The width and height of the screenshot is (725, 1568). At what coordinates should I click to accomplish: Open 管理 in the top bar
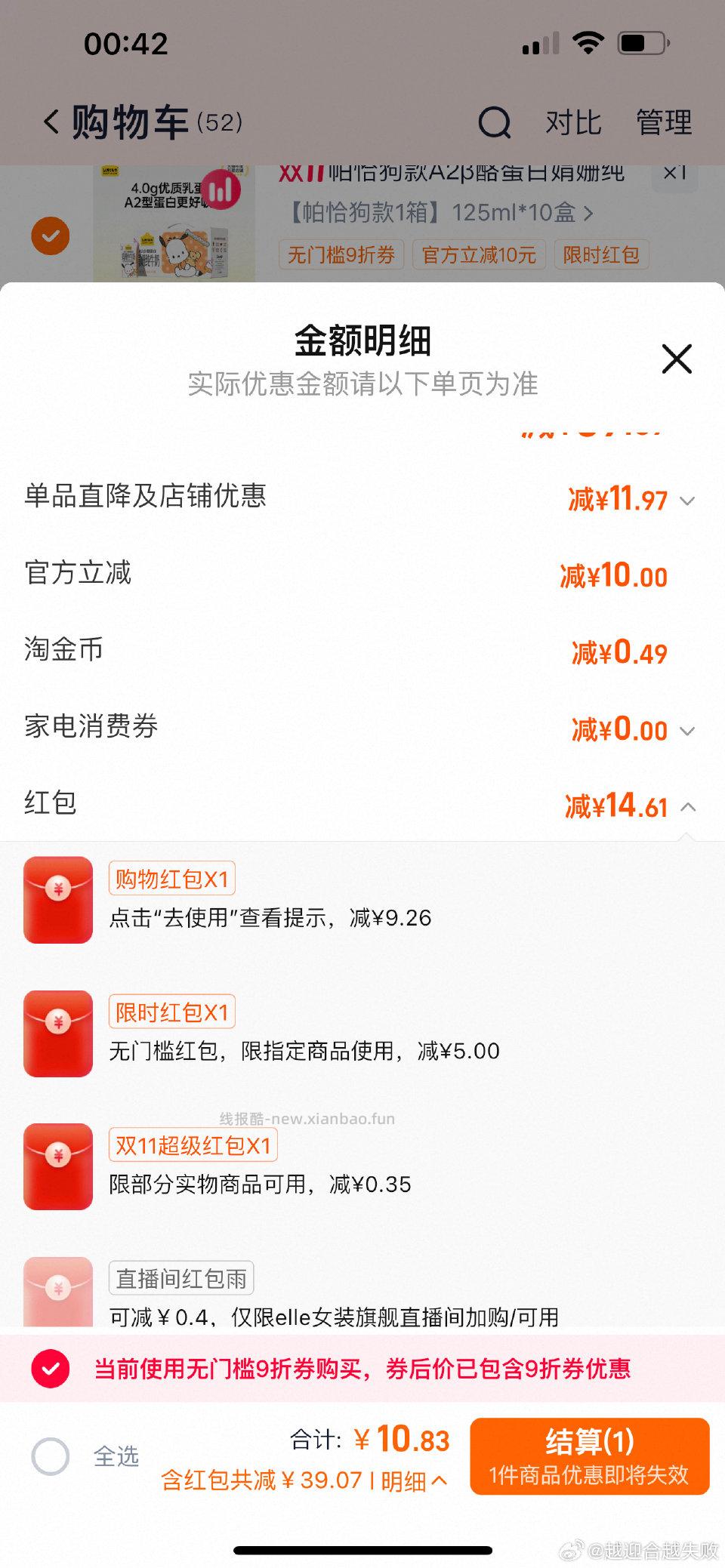click(664, 122)
